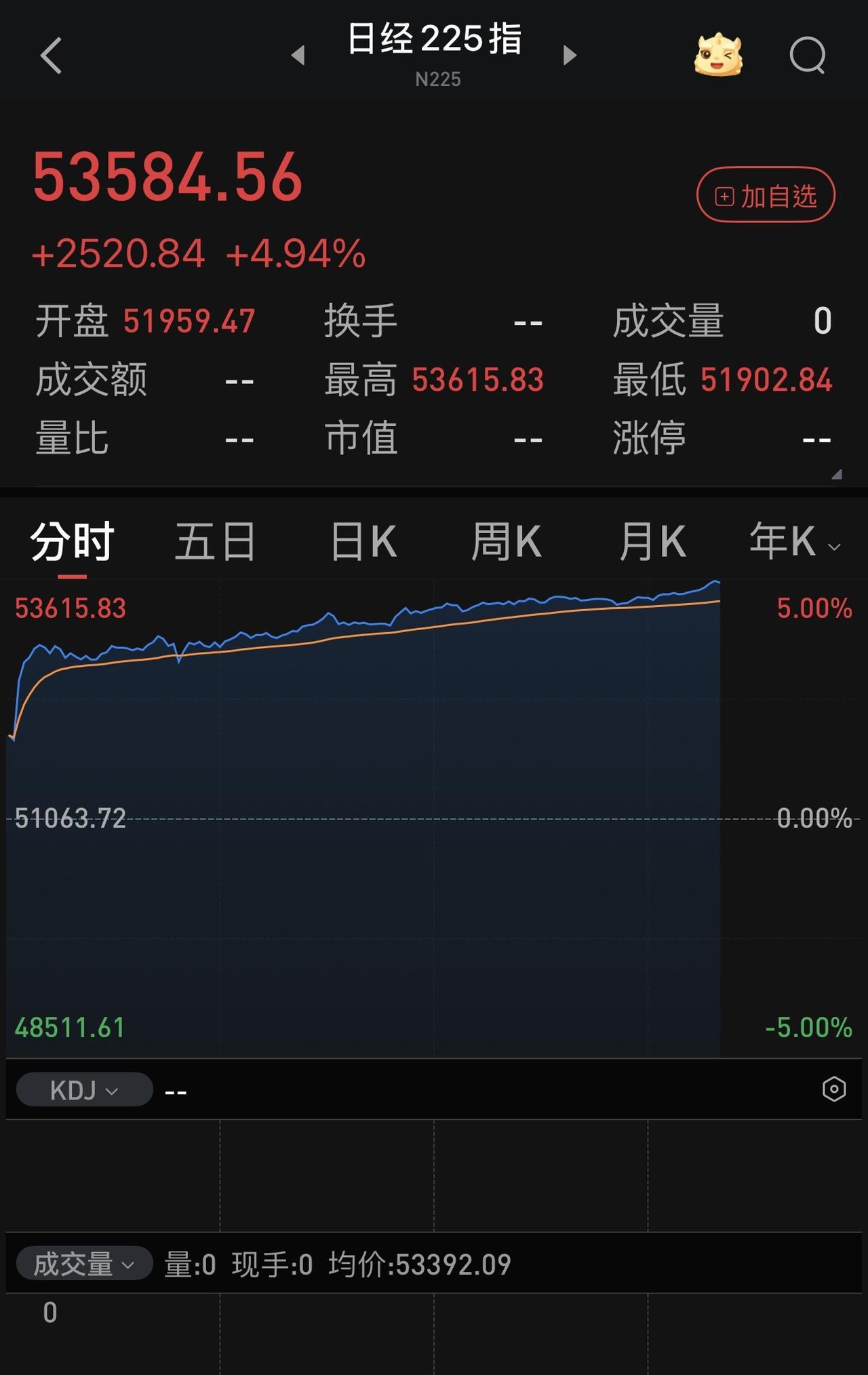The image size is (868, 1375).
Task: Go to next stock with right header arrow
Action: 568,56
